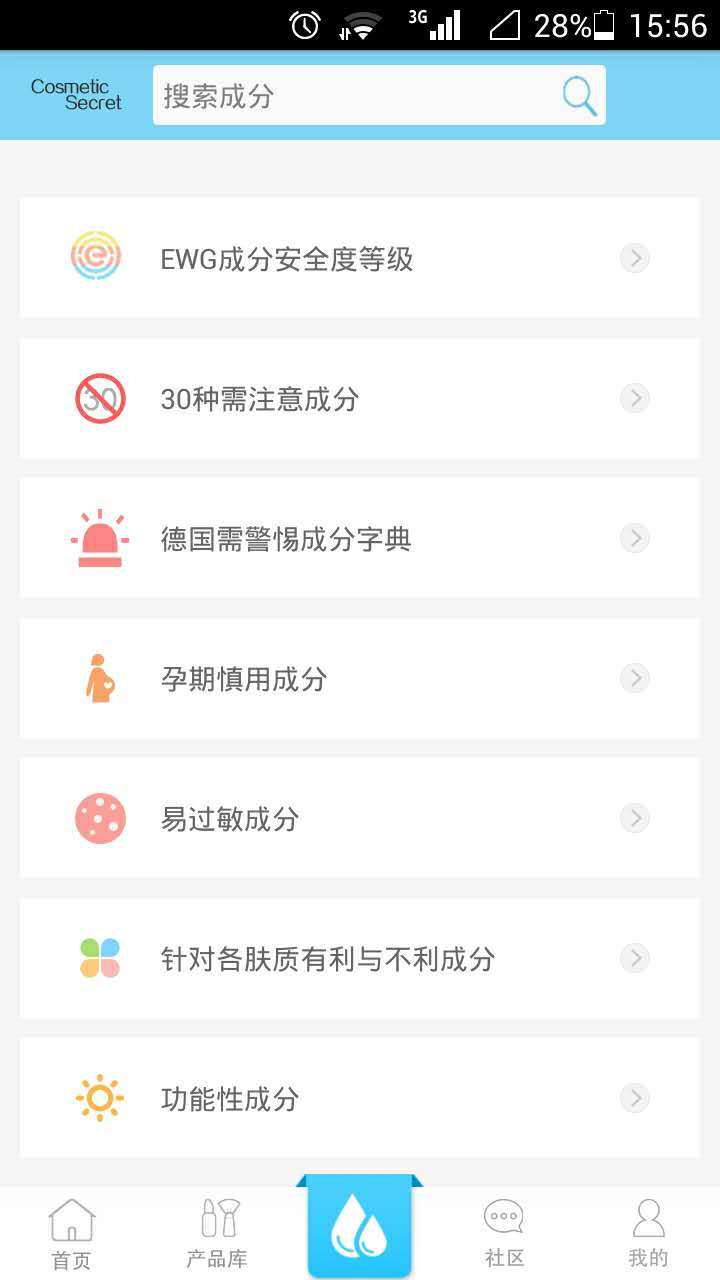The height and width of the screenshot is (1280, 720).
Task: Tap the center water drops tab
Action: 360,1227
